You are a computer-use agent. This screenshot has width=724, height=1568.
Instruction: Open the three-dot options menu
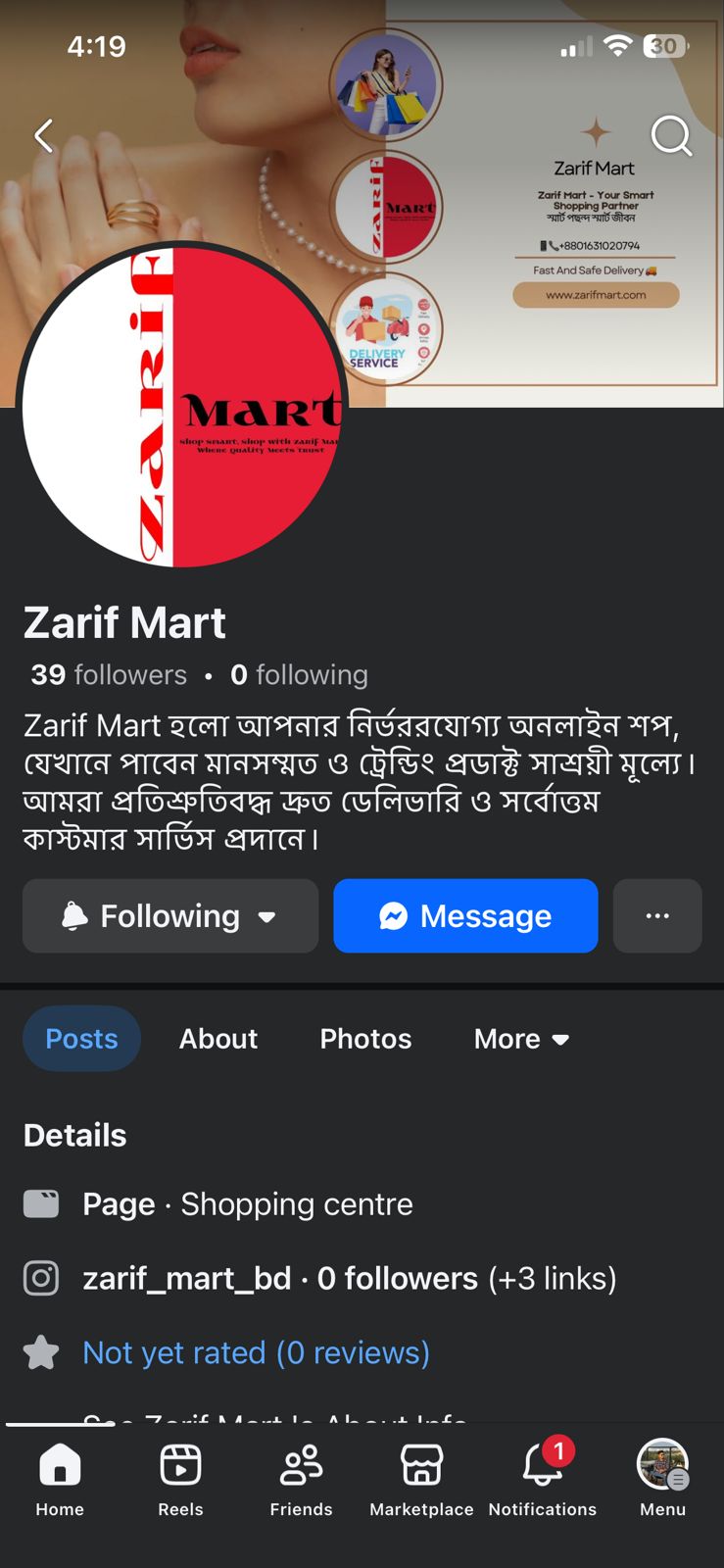(656, 915)
